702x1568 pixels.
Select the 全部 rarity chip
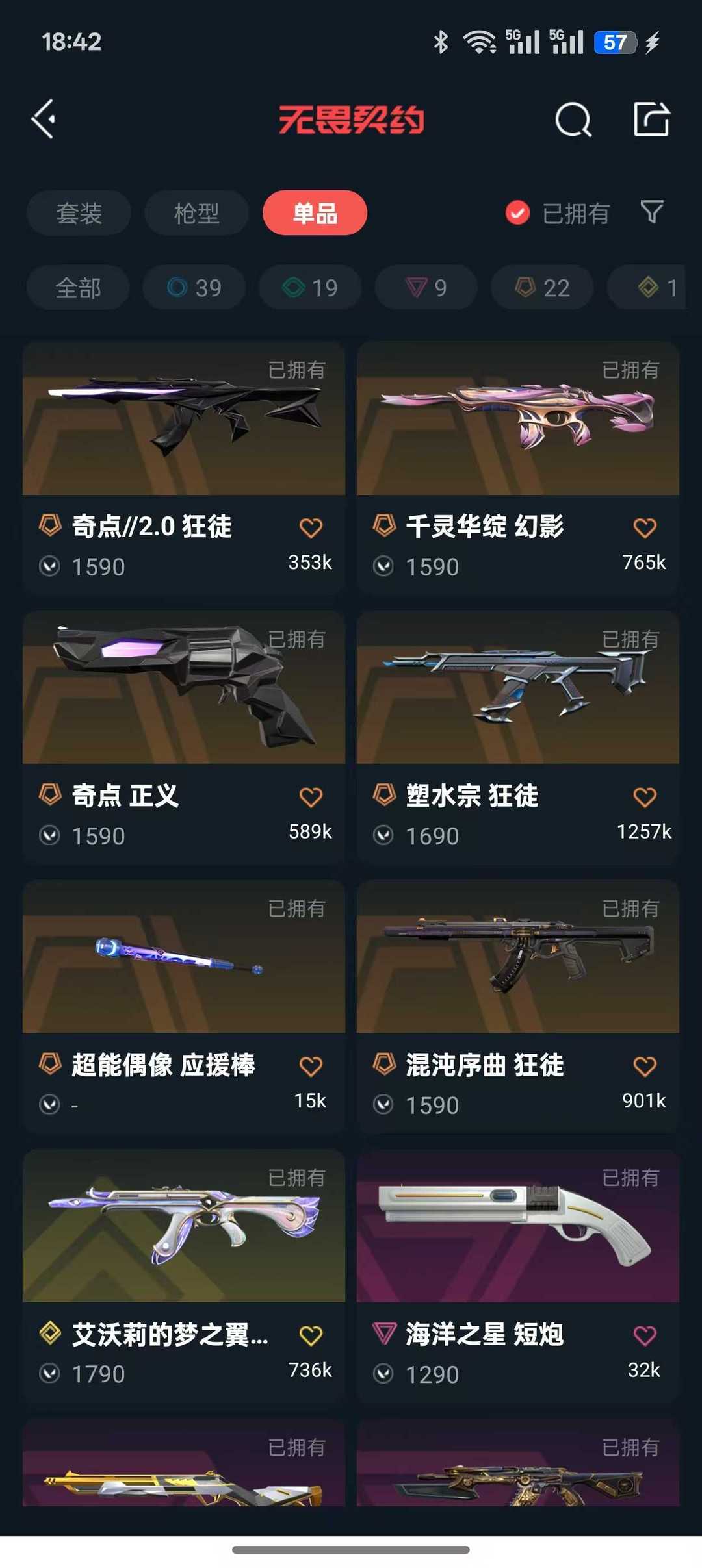[78, 287]
